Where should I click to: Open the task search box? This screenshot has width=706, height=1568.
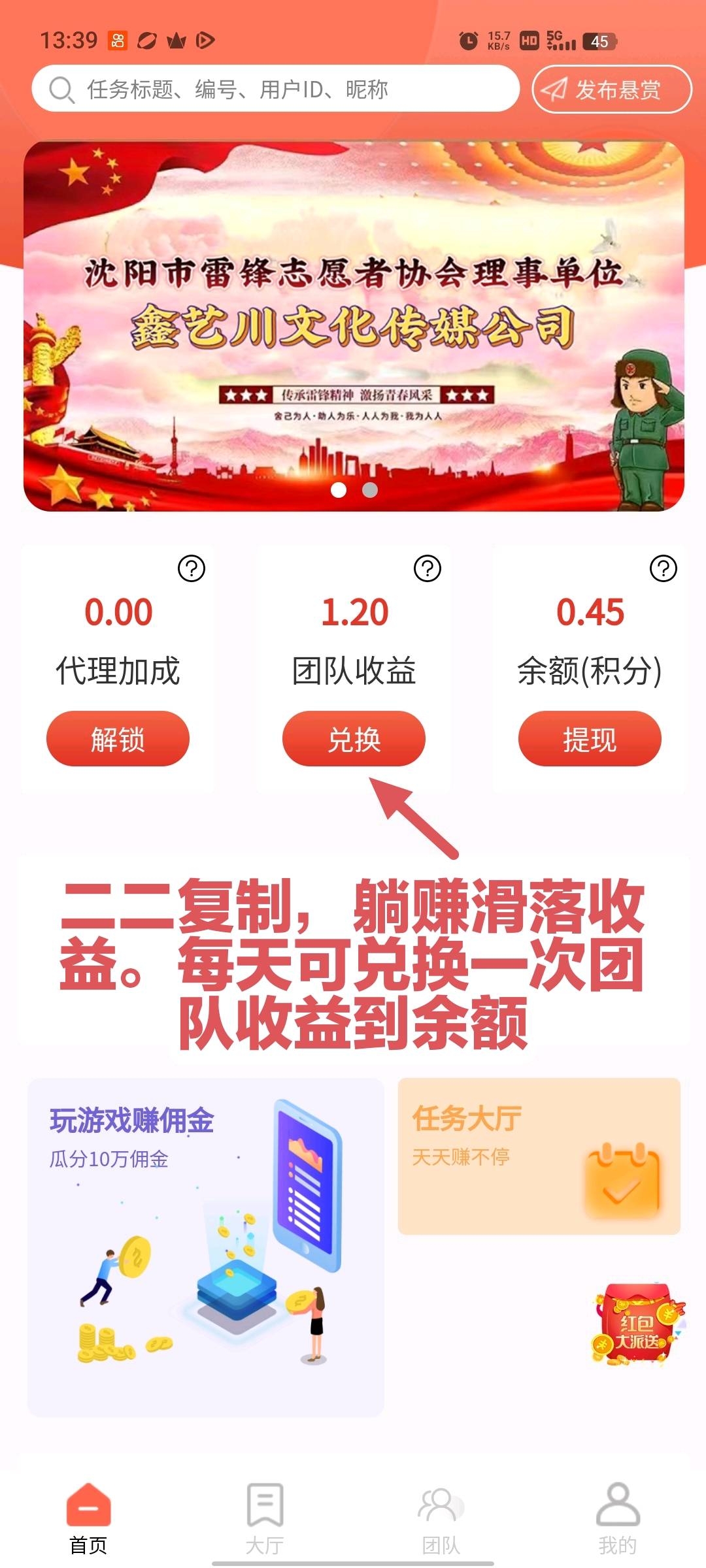point(275,89)
